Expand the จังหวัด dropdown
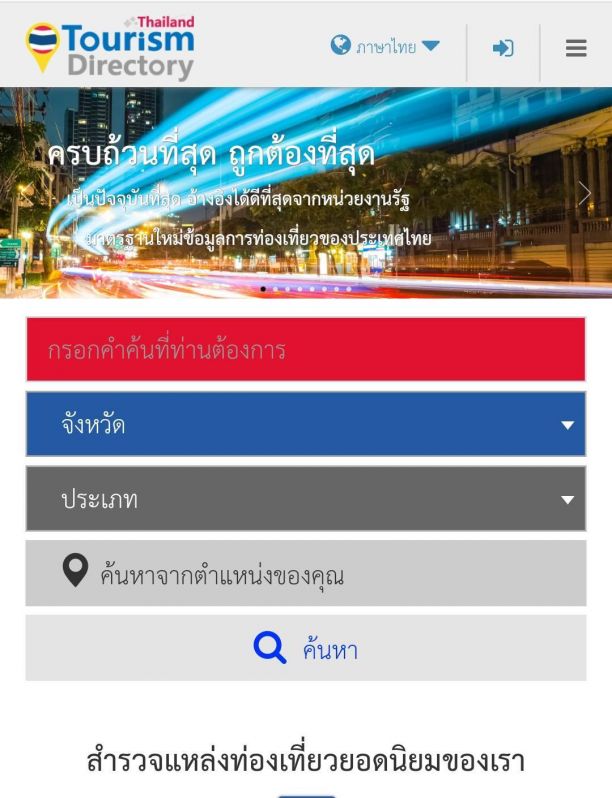Viewport: 612px width, 798px height. click(306, 424)
